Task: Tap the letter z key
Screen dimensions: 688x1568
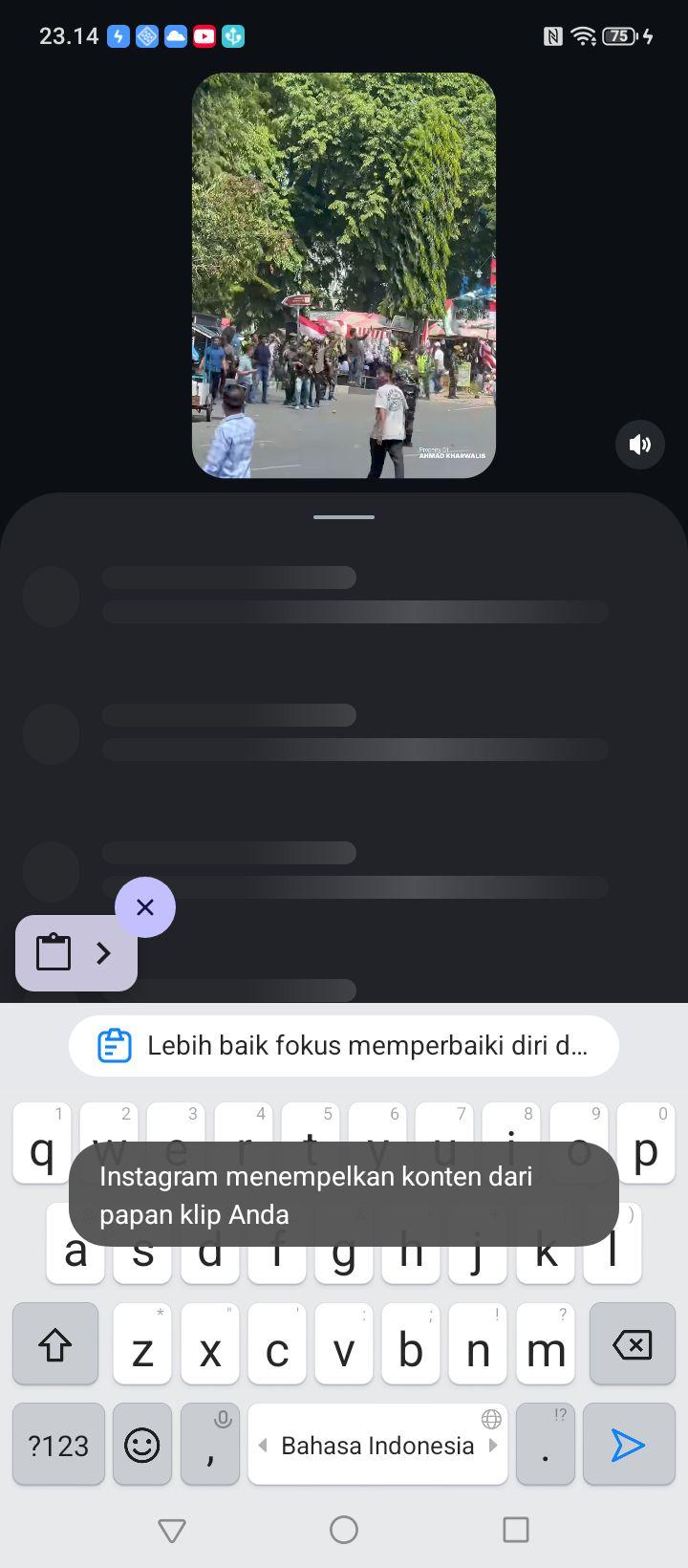Action: pos(142,1343)
